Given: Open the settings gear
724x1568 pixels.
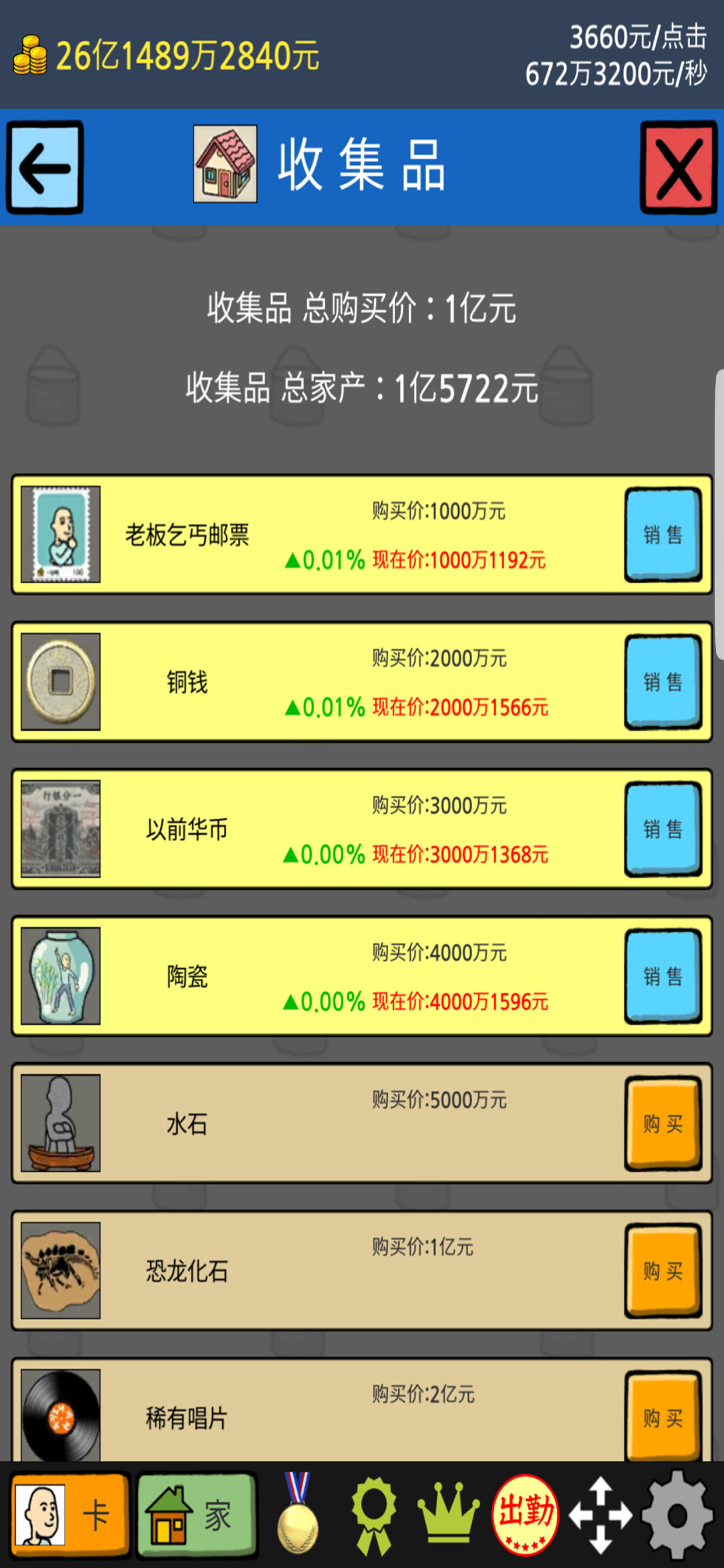Looking at the screenshot, I should [x=677, y=1514].
